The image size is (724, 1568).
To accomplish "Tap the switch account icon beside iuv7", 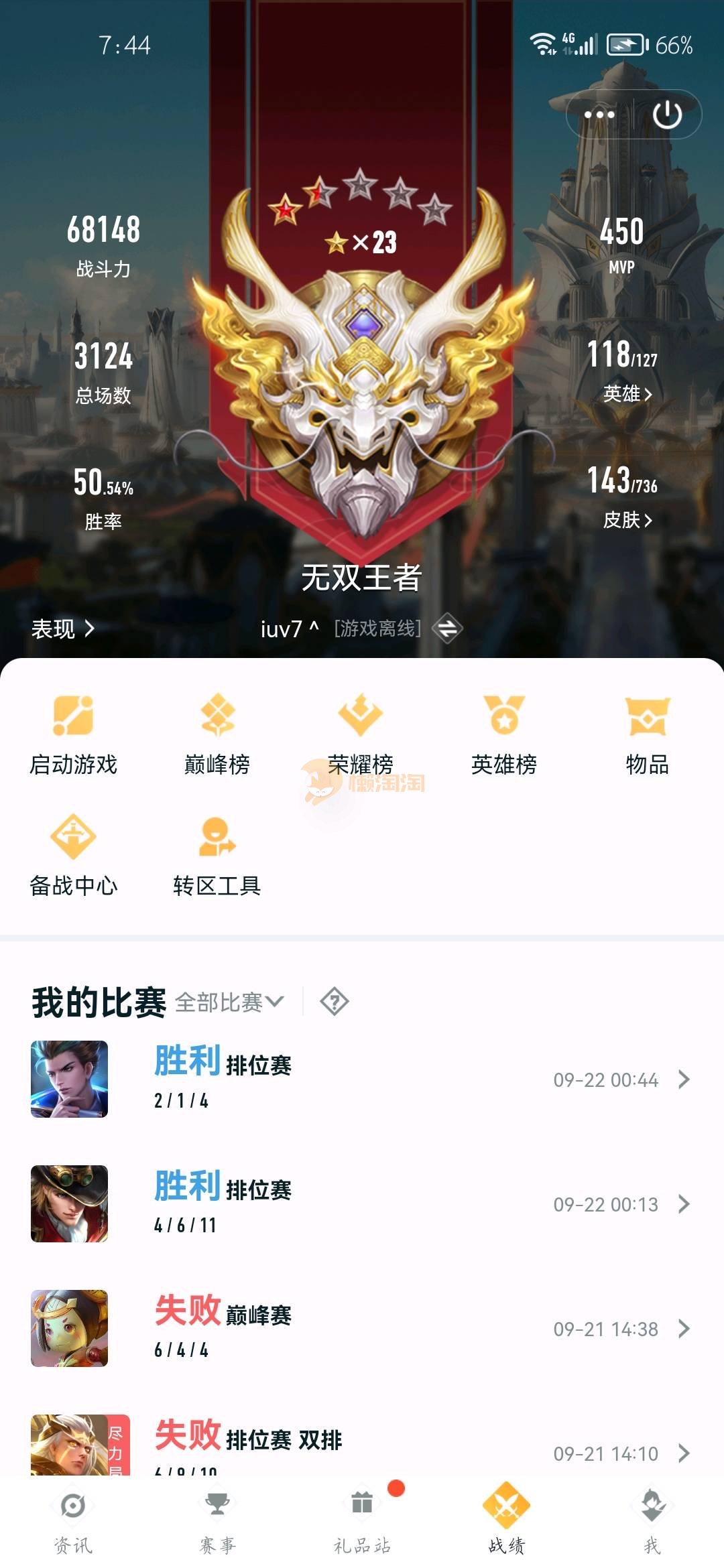I will click(x=447, y=629).
